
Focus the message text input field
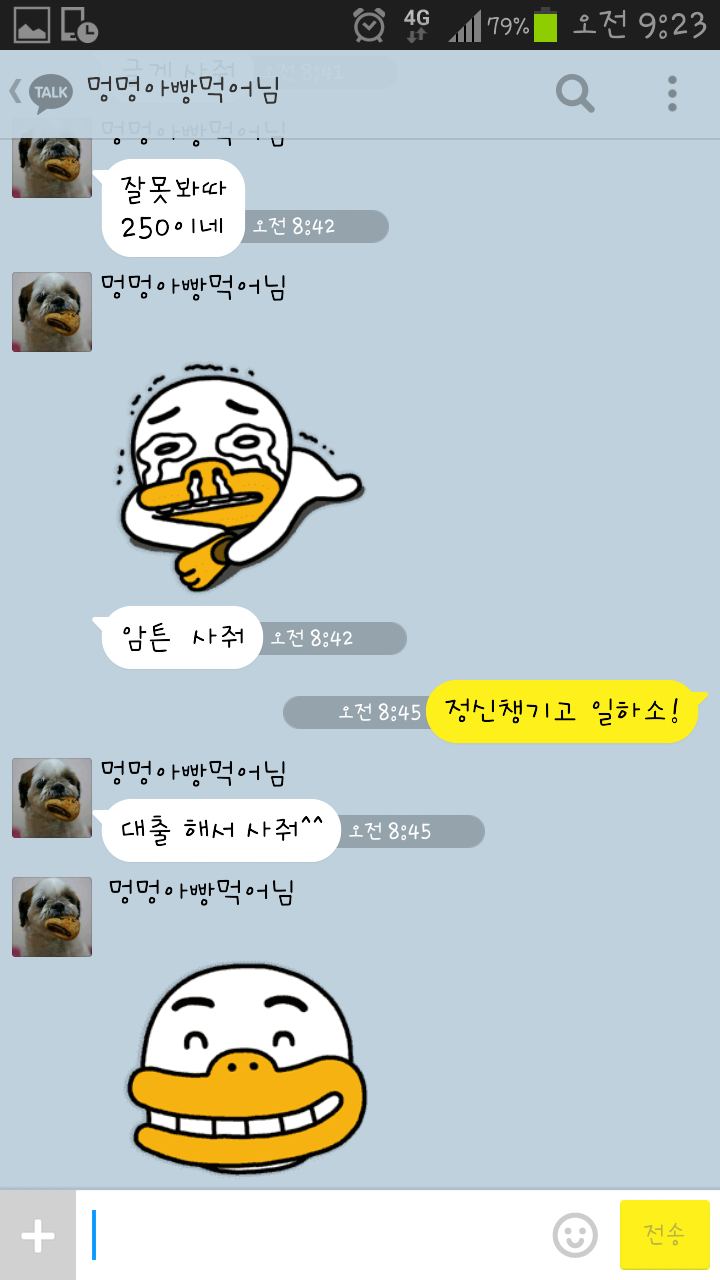coord(314,1236)
